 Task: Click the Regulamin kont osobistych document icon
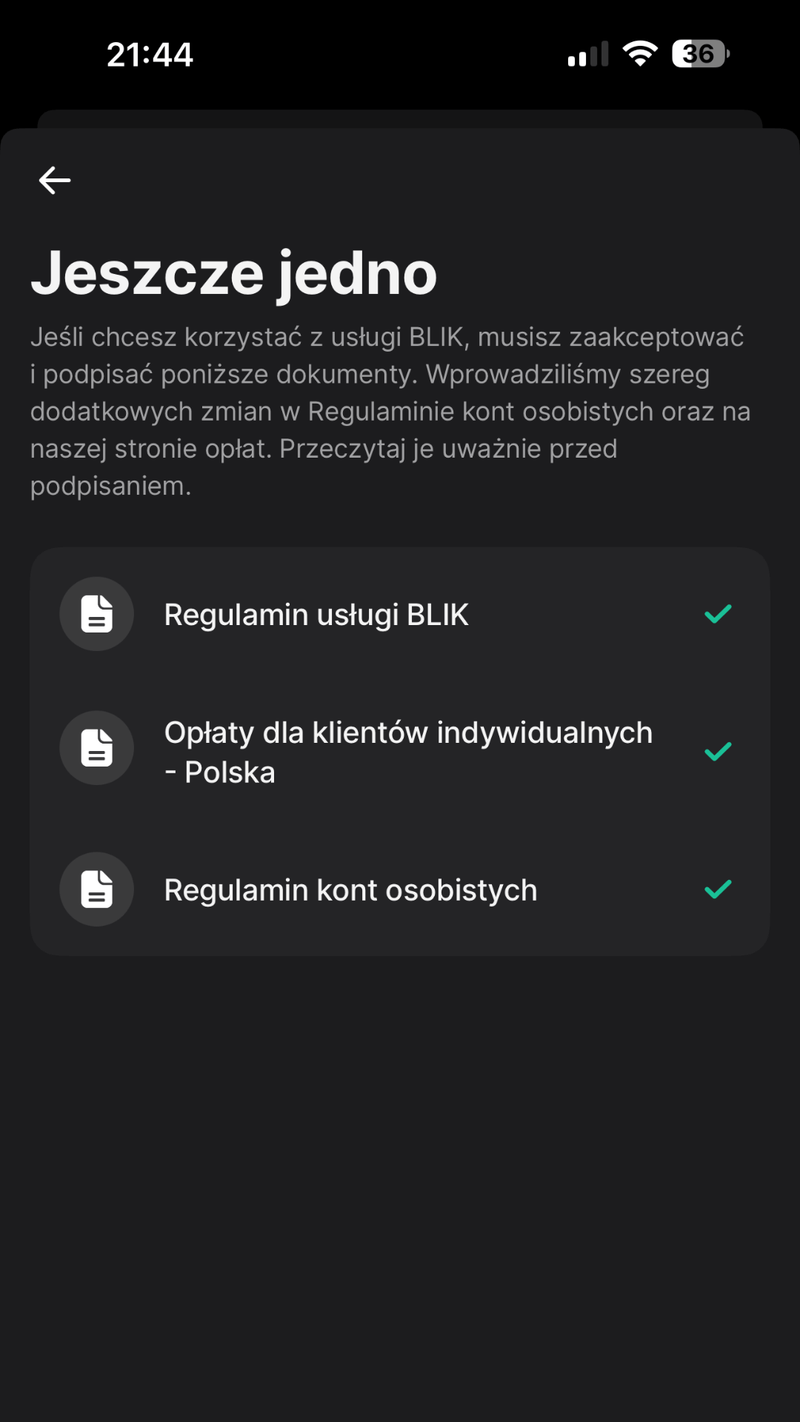tap(96, 889)
